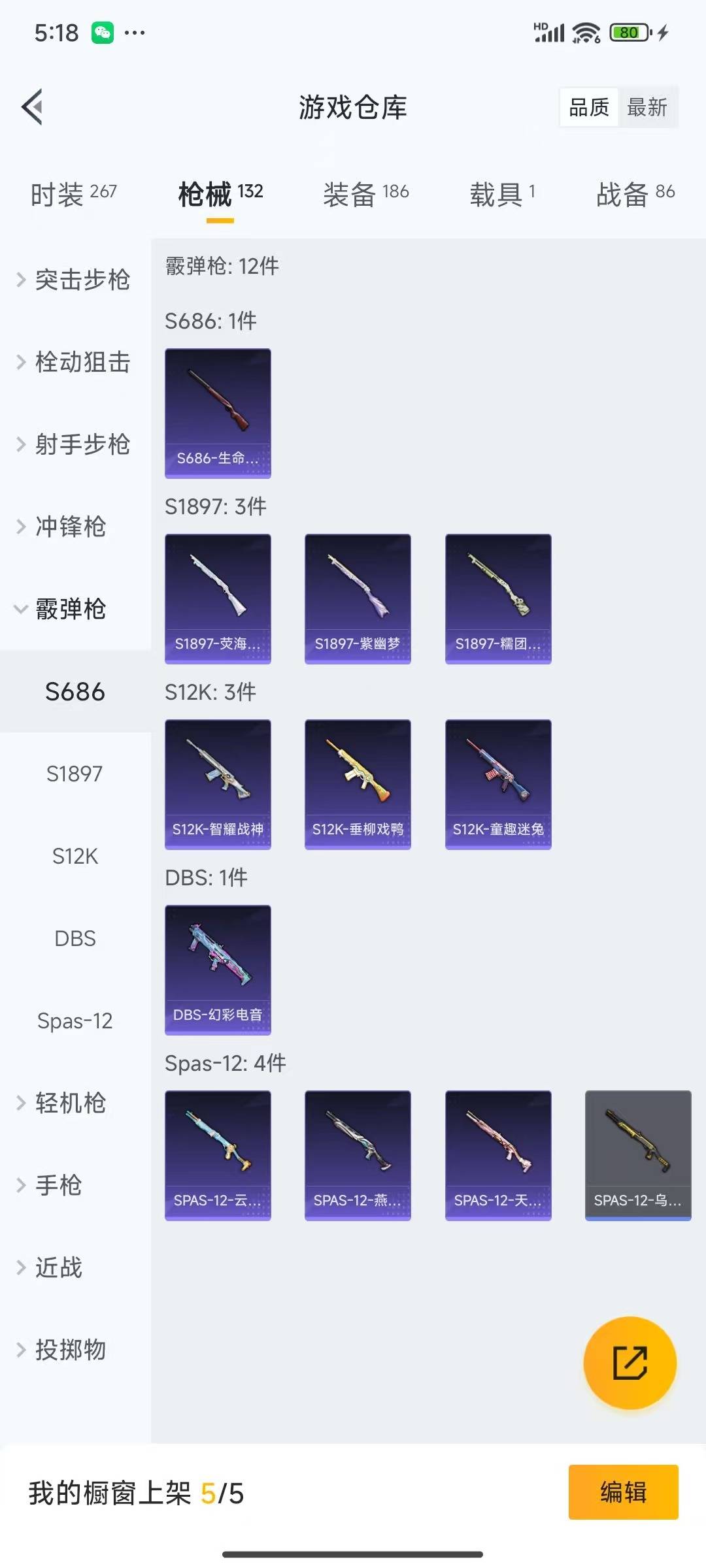Jump to Spas-12 in the sidebar
The height and width of the screenshot is (1568, 706).
tap(75, 1021)
